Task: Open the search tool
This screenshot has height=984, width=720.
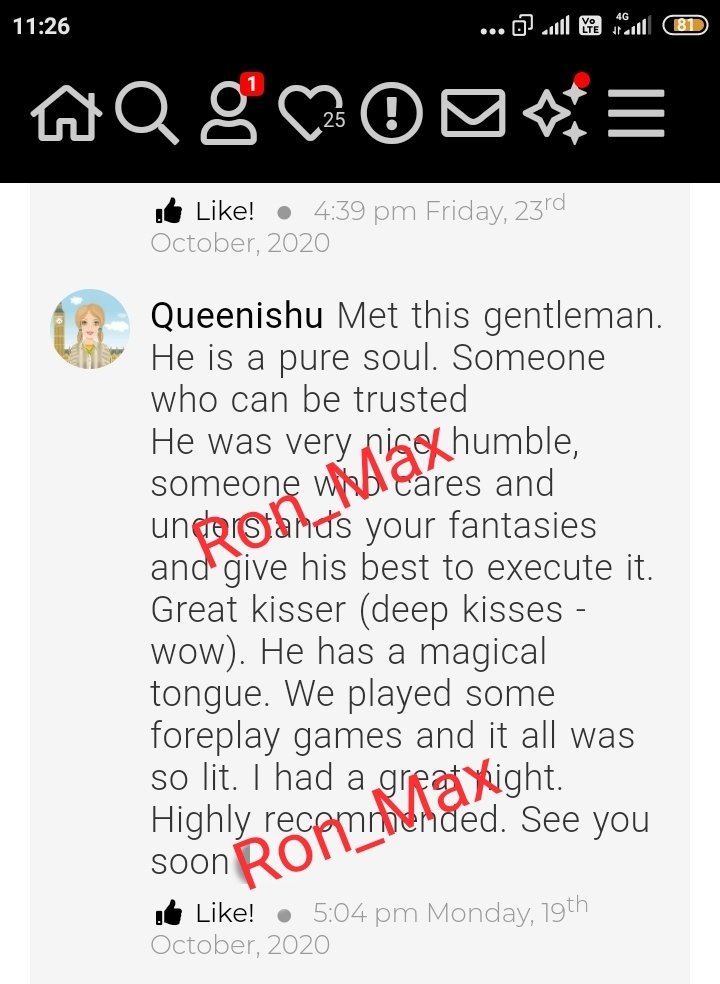Action: pyautogui.click(x=147, y=115)
